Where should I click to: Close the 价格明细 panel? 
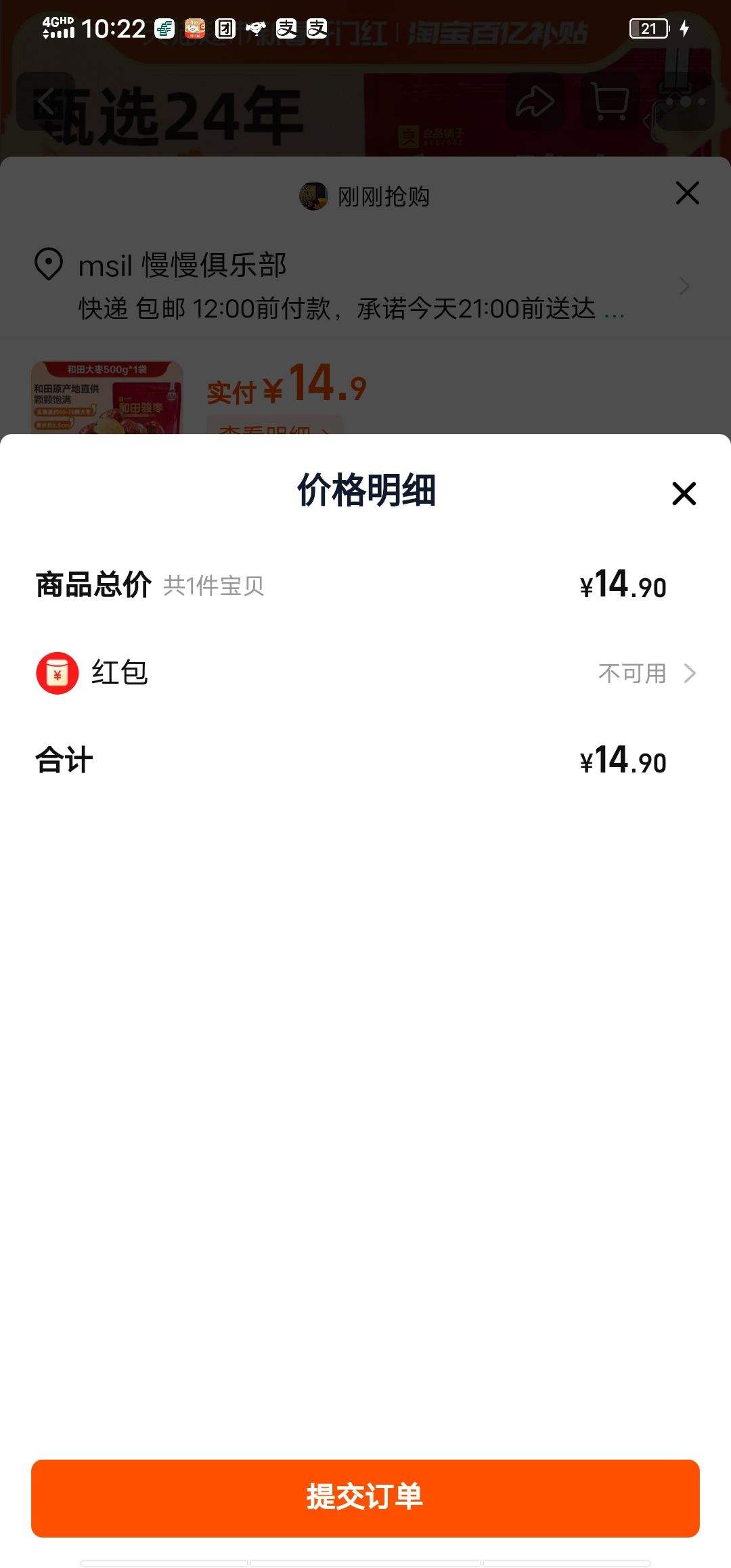(684, 493)
